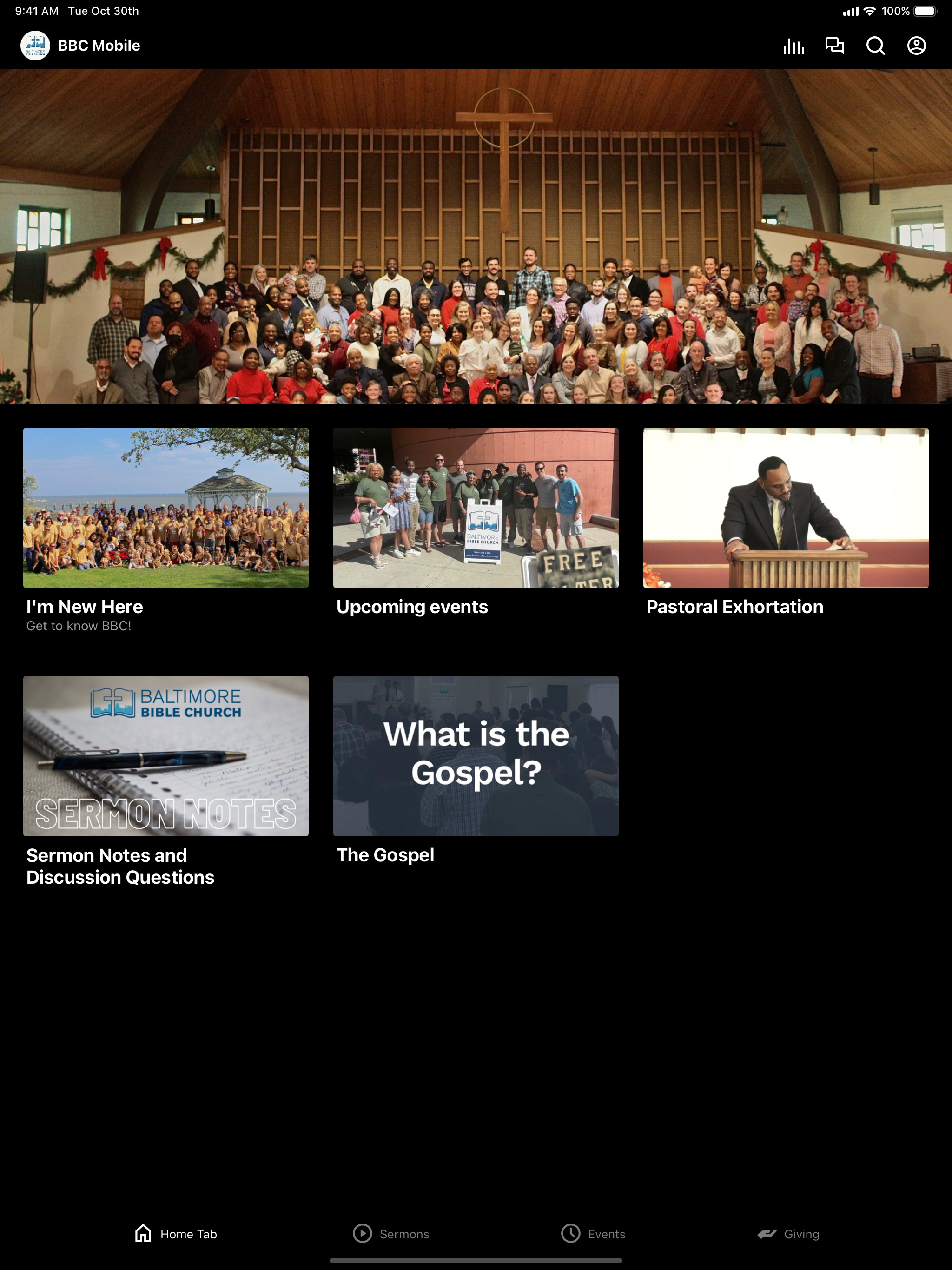
Task: Open the user profile icon
Action: point(916,46)
